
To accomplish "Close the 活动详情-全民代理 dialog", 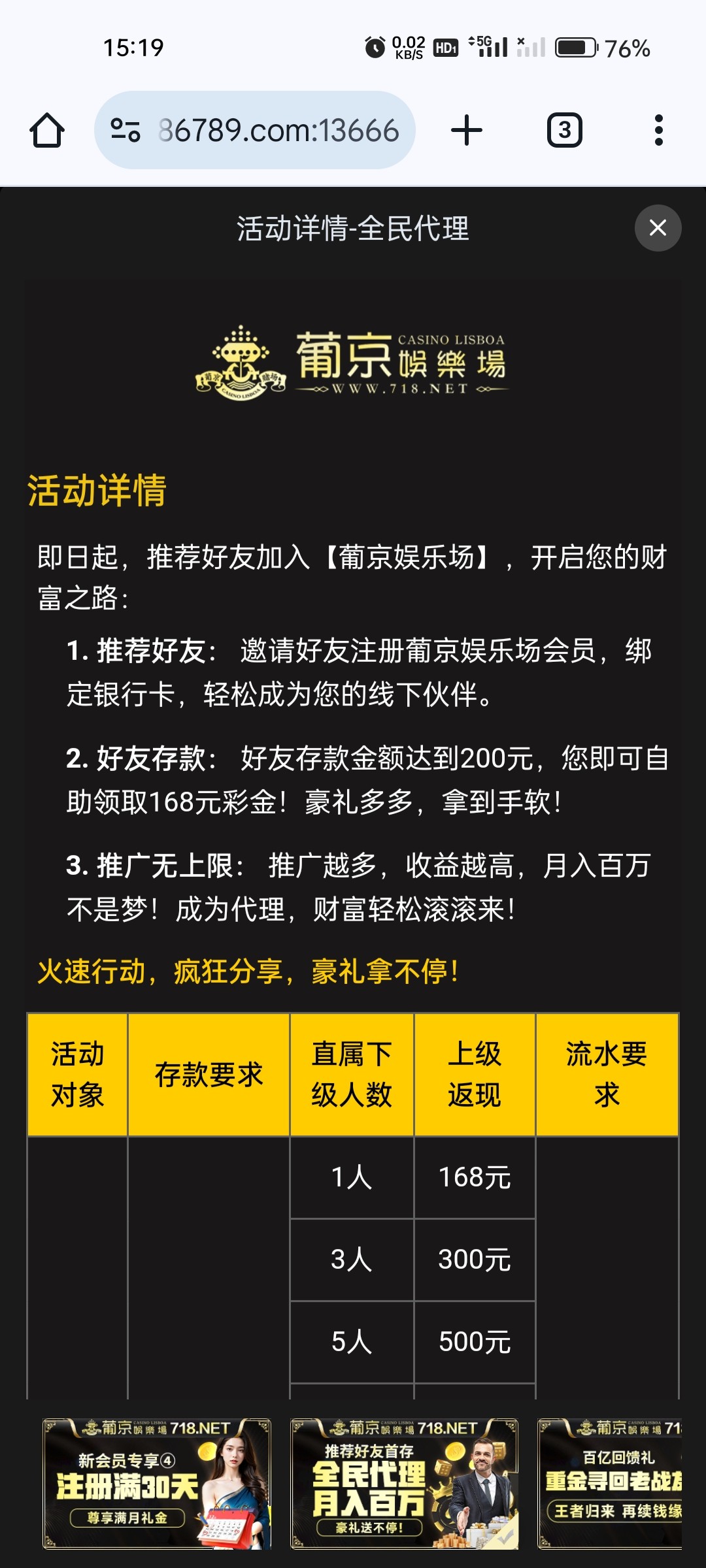I will pos(658,228).
